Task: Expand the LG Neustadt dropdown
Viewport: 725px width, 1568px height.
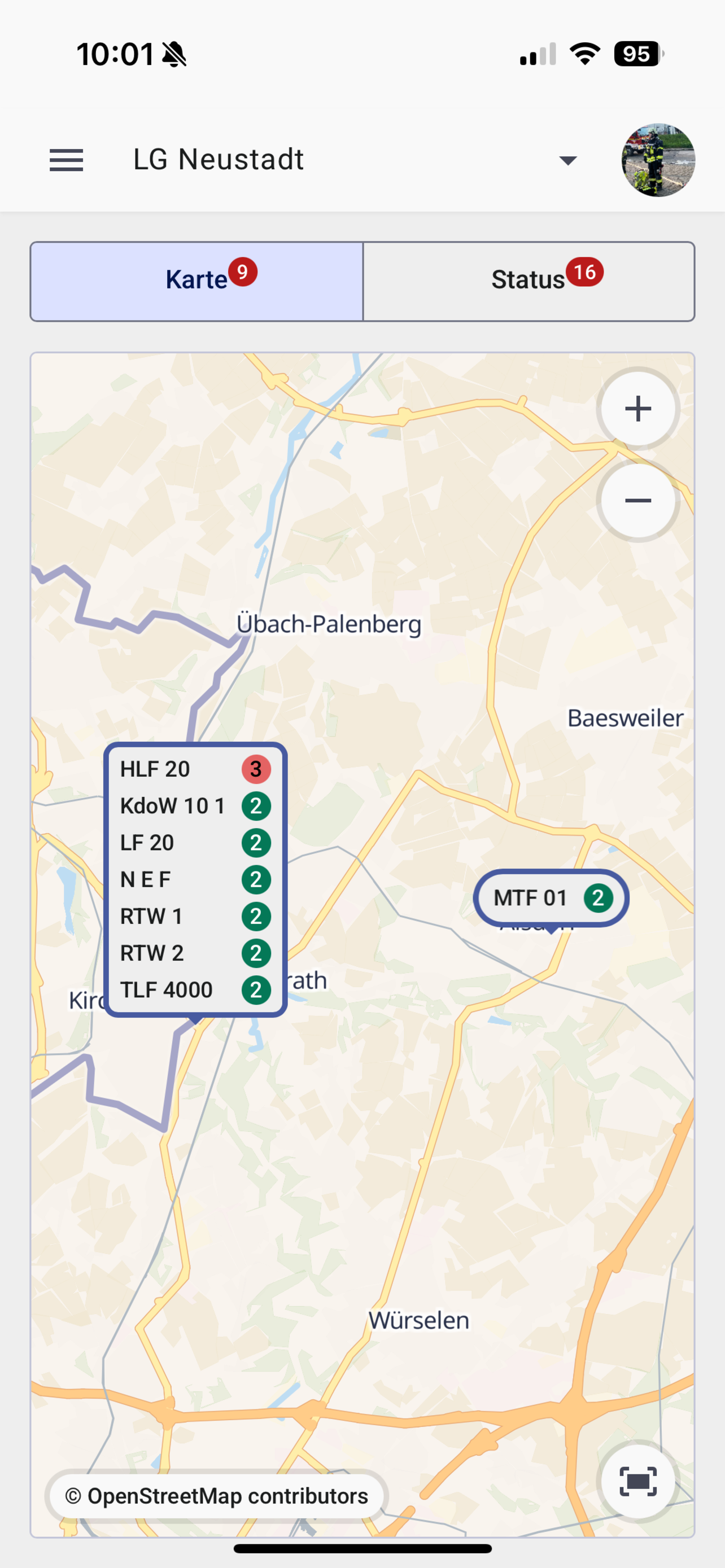Action: [567, 160]
